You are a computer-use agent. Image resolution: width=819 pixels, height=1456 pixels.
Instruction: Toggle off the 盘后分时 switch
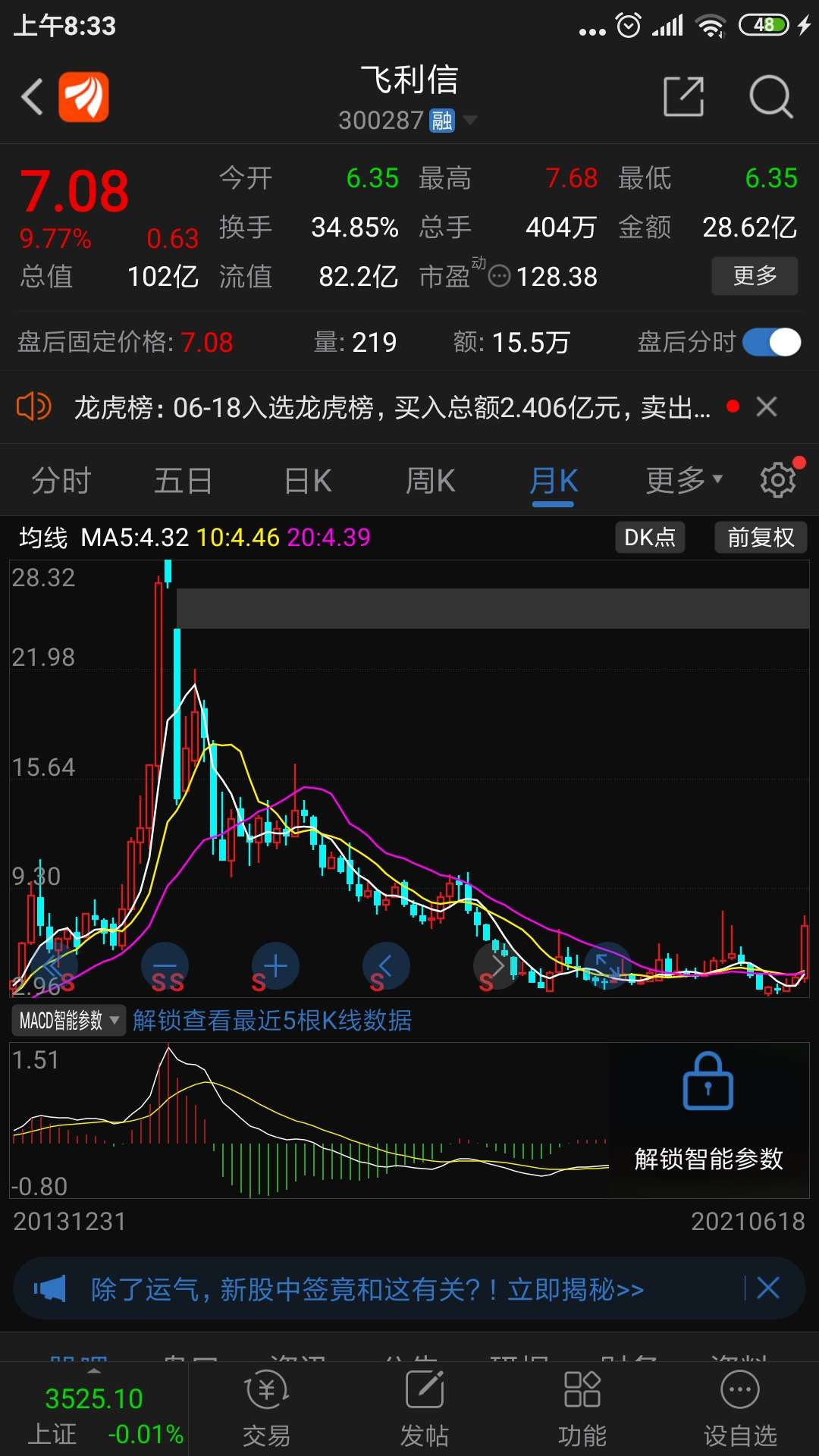coord(771,343)
